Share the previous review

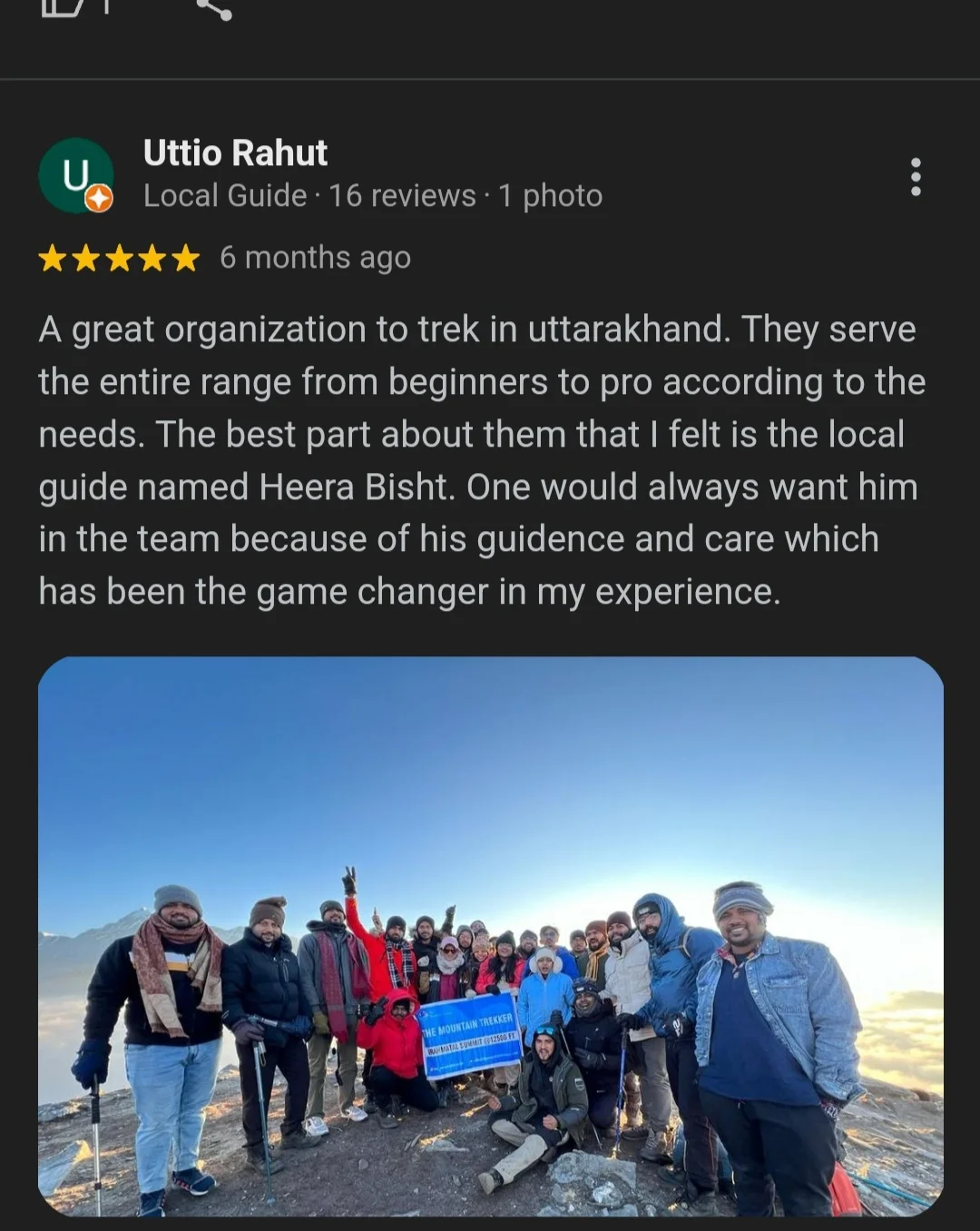coord(214,9)
